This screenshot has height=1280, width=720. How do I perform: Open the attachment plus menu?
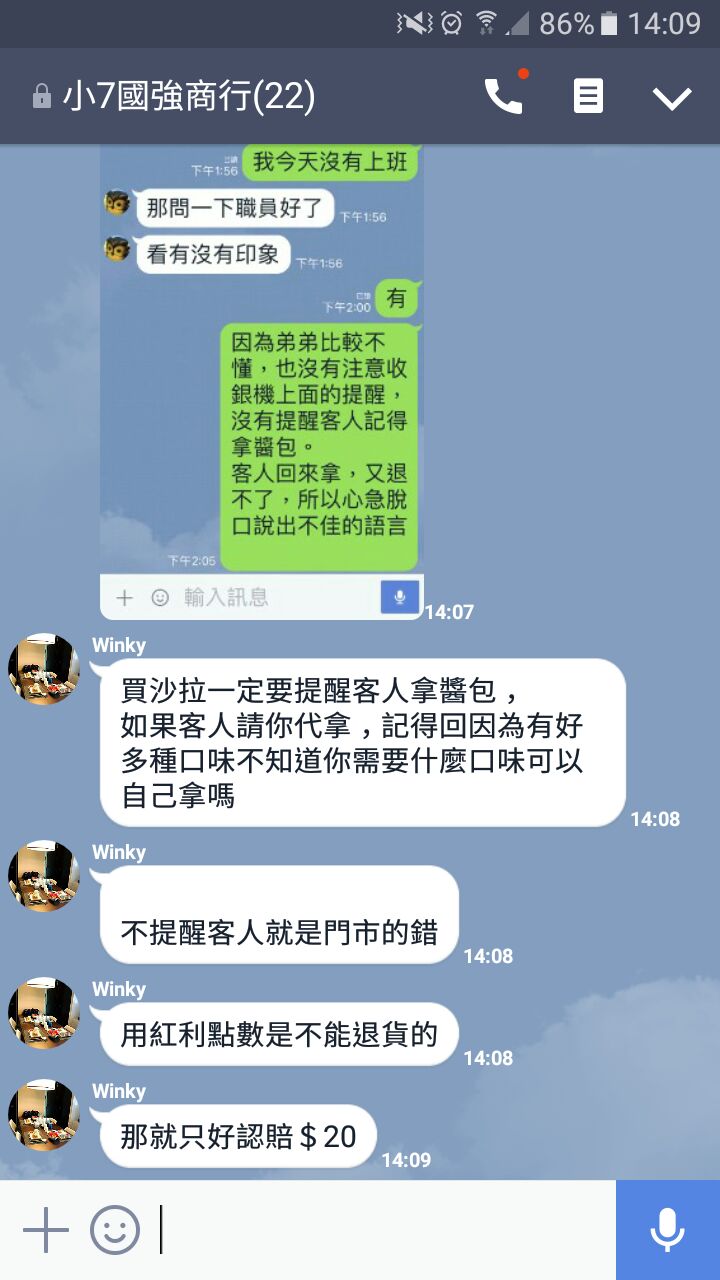[45, 1230]
